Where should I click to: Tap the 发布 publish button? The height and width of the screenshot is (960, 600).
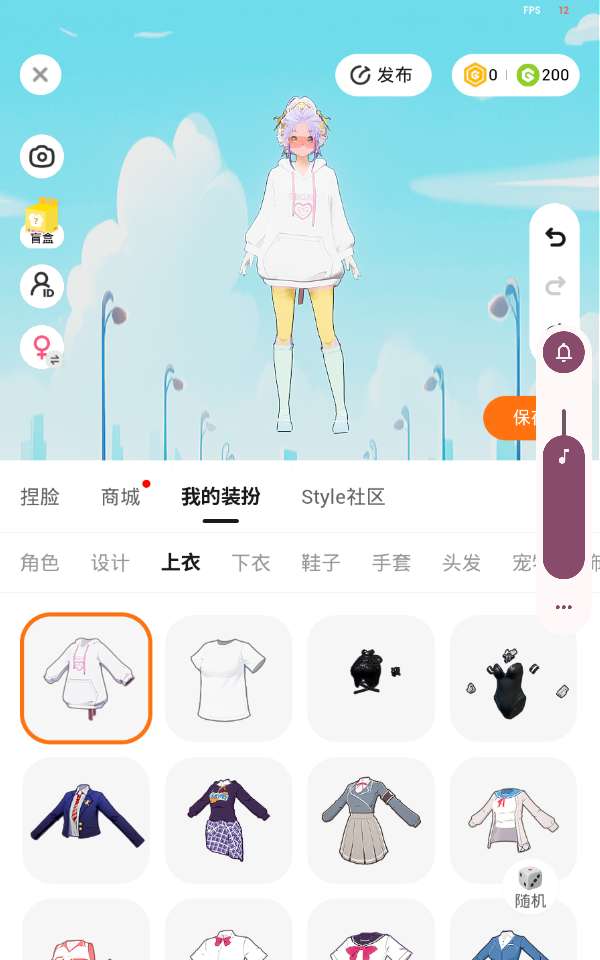tap(383, 75)
